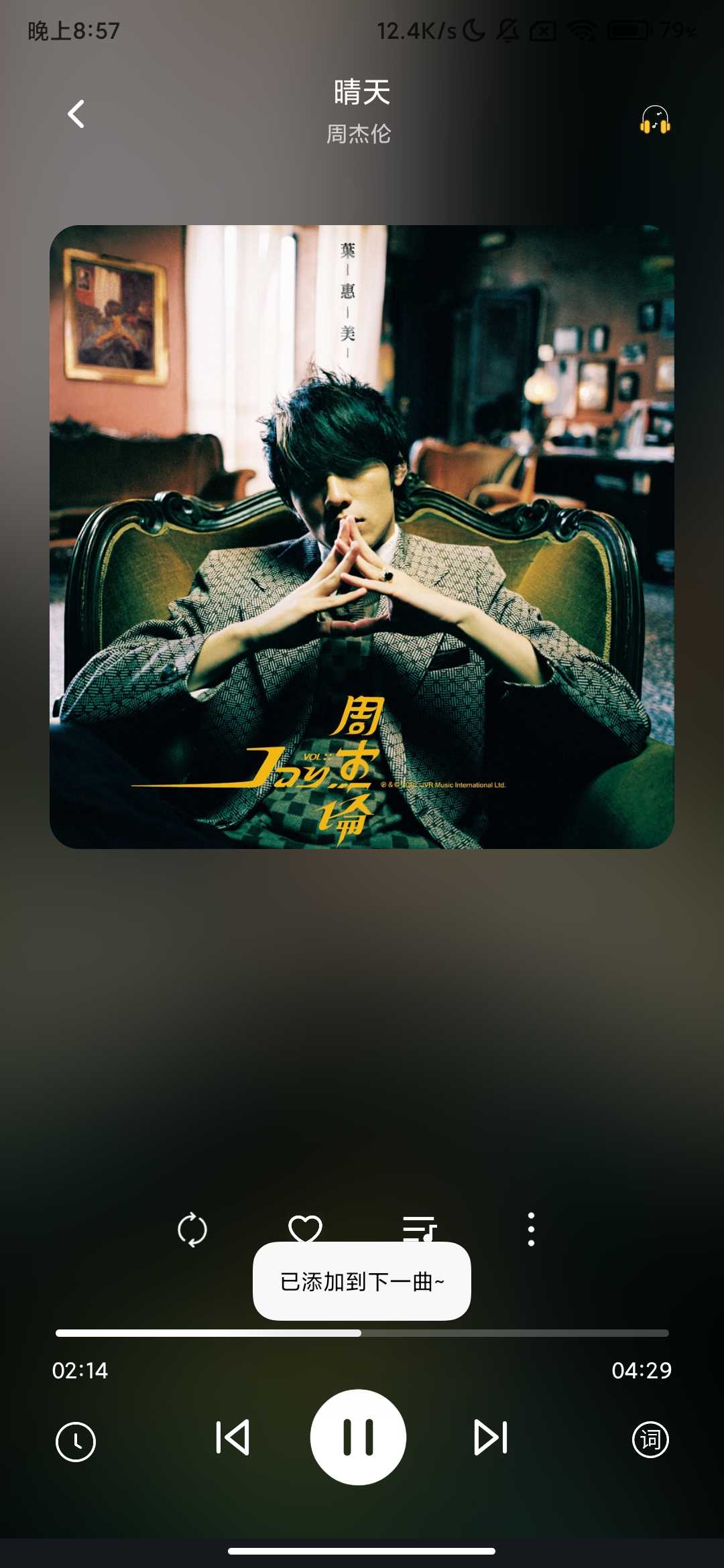
Task: Change the repeat play mode
Action: 192,1229
